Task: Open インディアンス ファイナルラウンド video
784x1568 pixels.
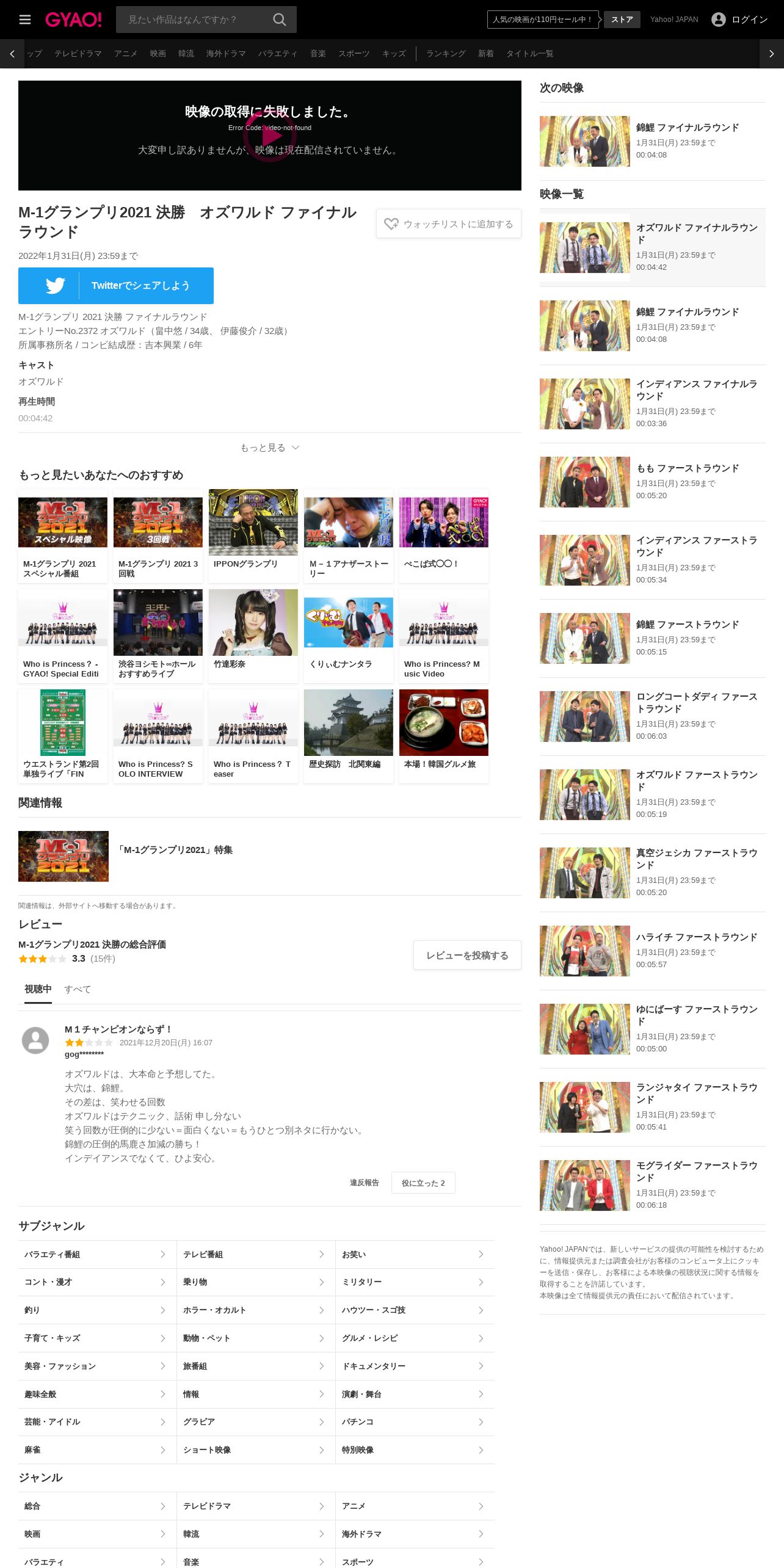Action: [653, 404]
